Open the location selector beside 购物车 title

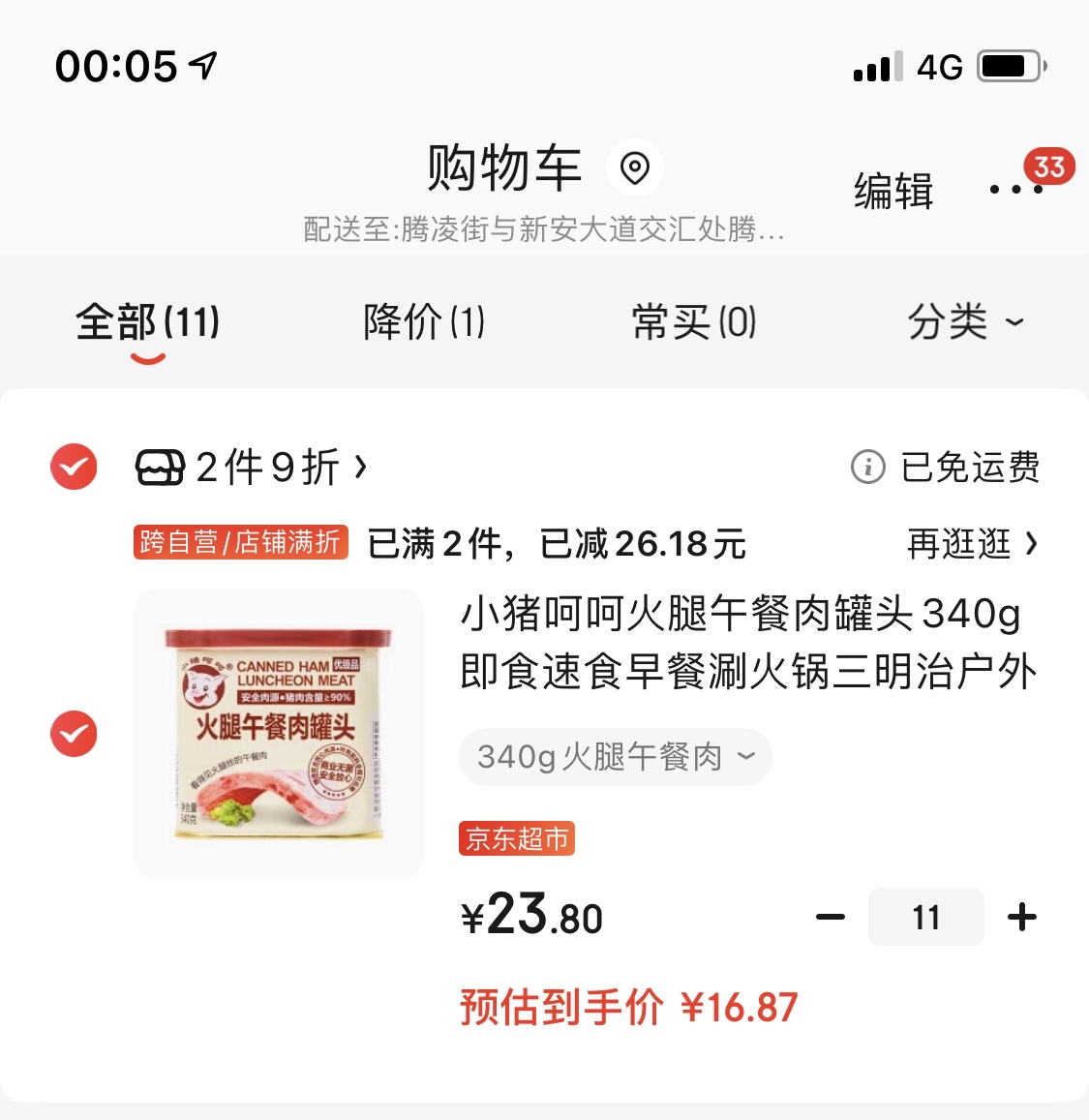[634, 167]
